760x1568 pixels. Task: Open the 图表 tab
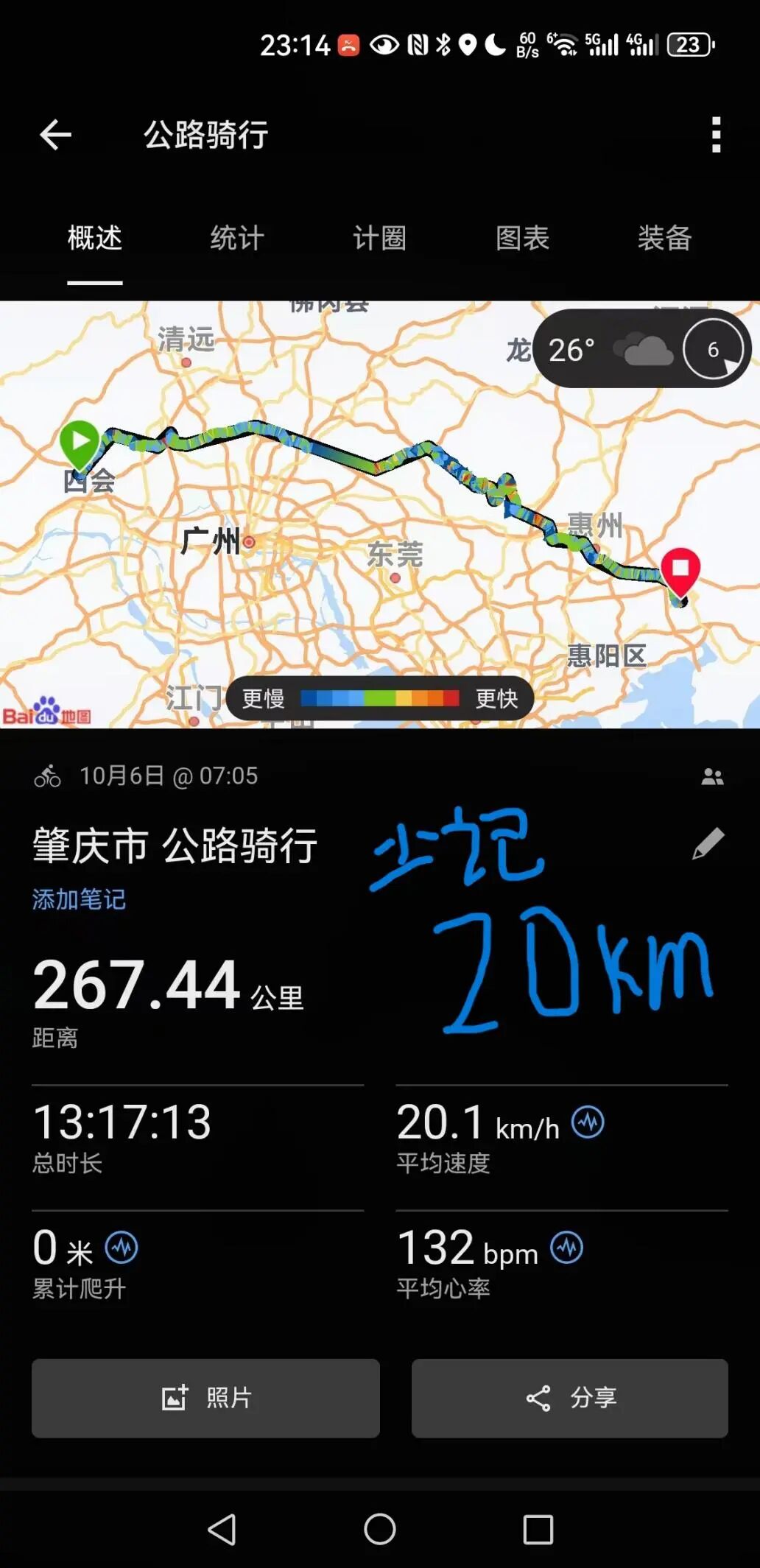click(x=522, y=239)
